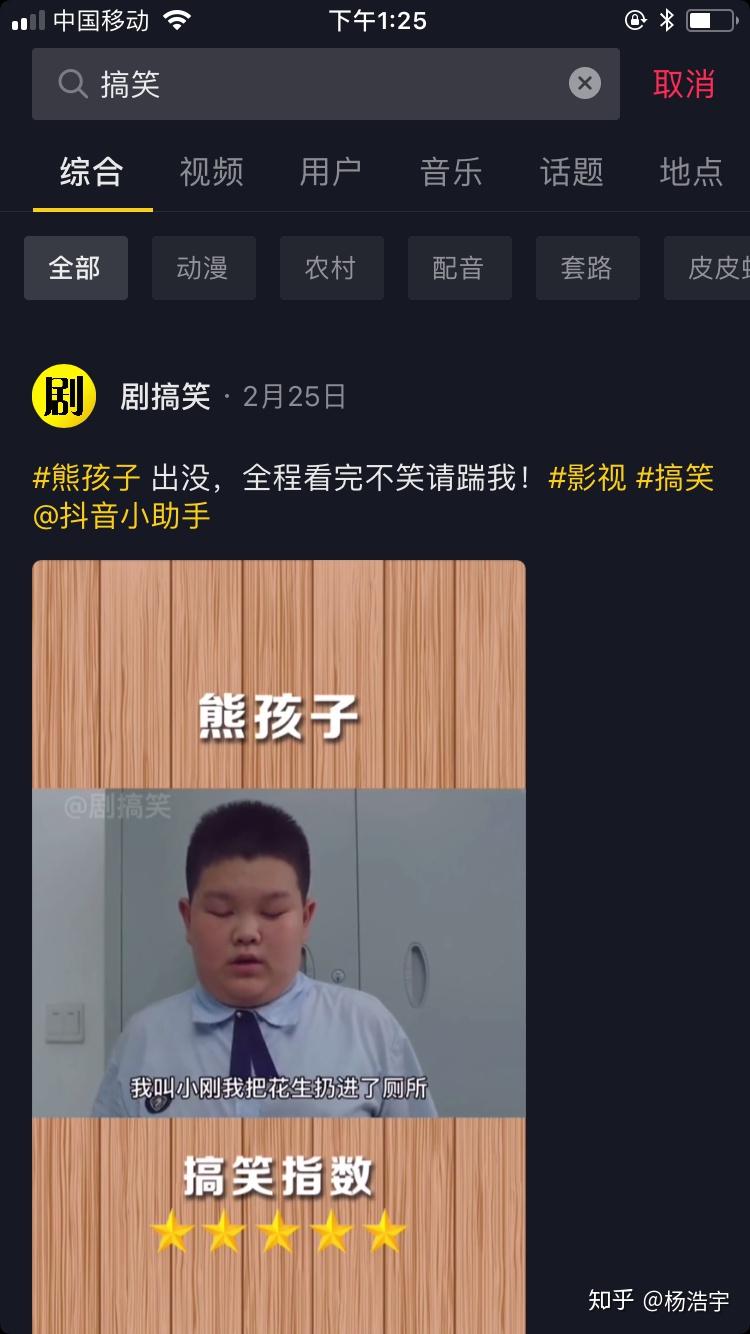Open the #影视 hashtag

(587, 478)
